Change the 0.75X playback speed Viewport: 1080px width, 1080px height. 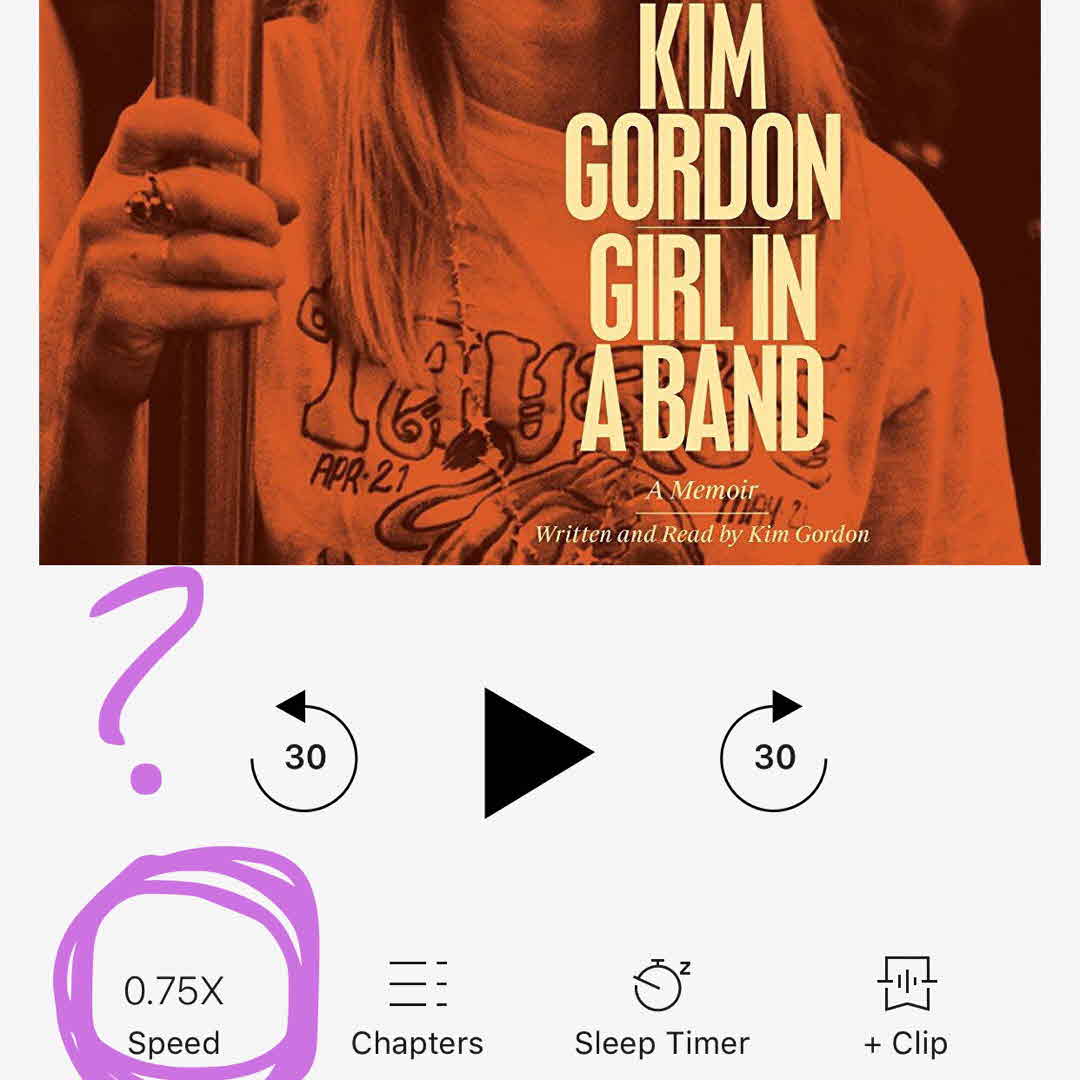[174, 1010]
